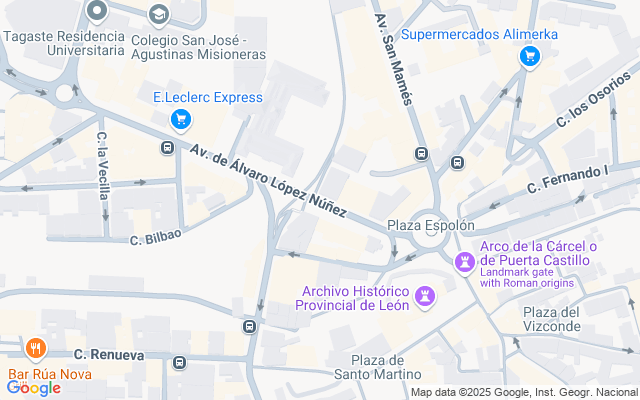Tap the Arco de la Cárcel landmark pin

pos(465,263)
